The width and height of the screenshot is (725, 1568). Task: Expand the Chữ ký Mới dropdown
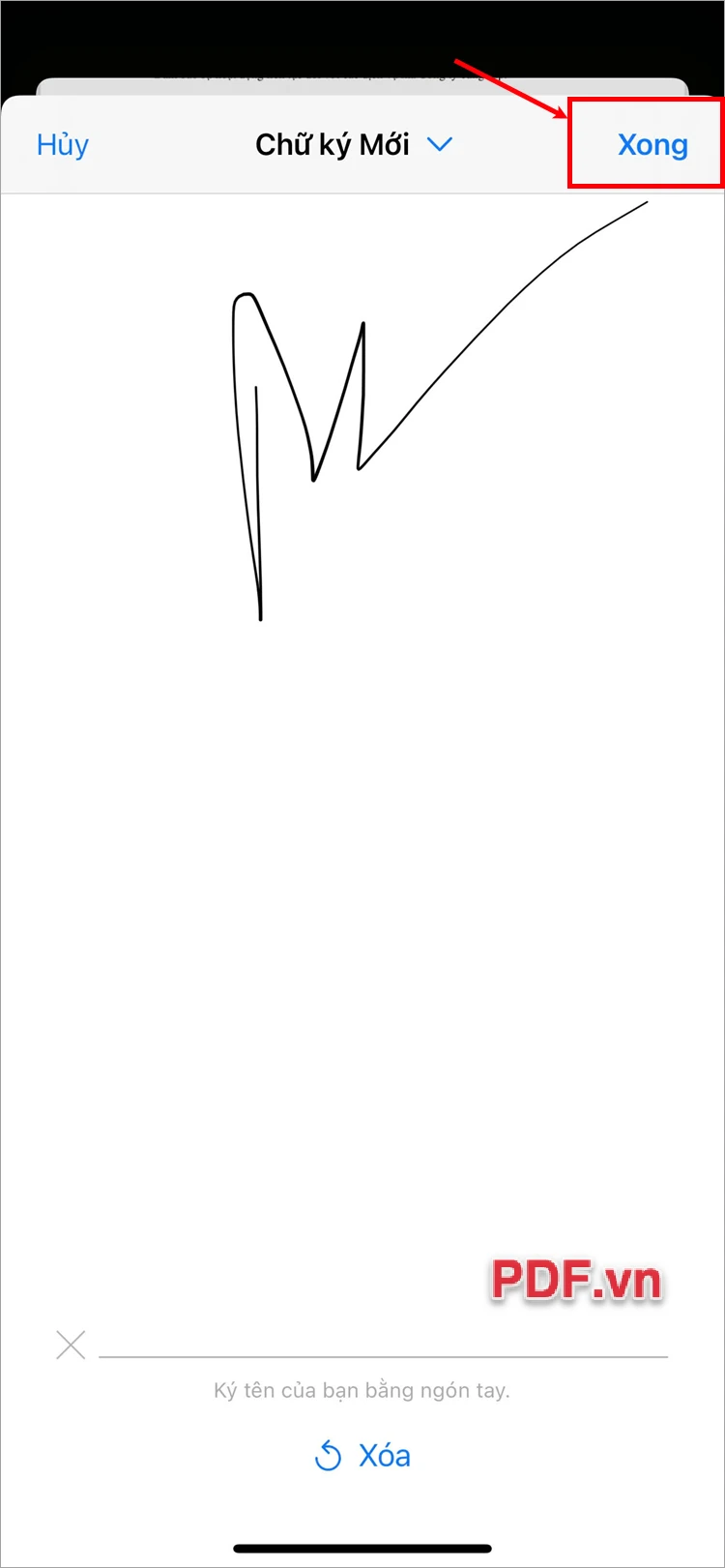click(440, 145)
